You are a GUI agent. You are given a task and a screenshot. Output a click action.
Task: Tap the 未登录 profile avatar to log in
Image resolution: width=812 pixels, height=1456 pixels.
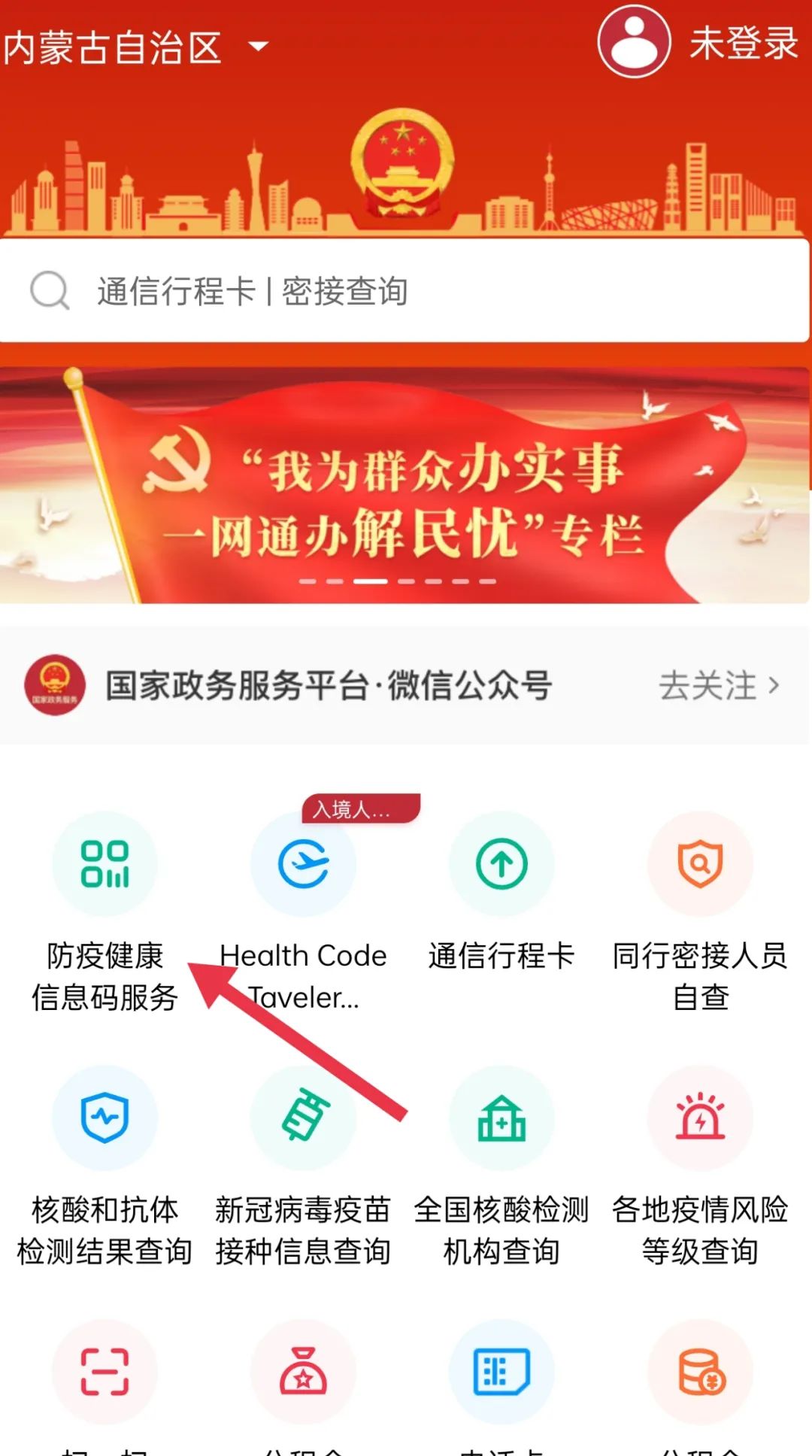(x=634, y=42)
